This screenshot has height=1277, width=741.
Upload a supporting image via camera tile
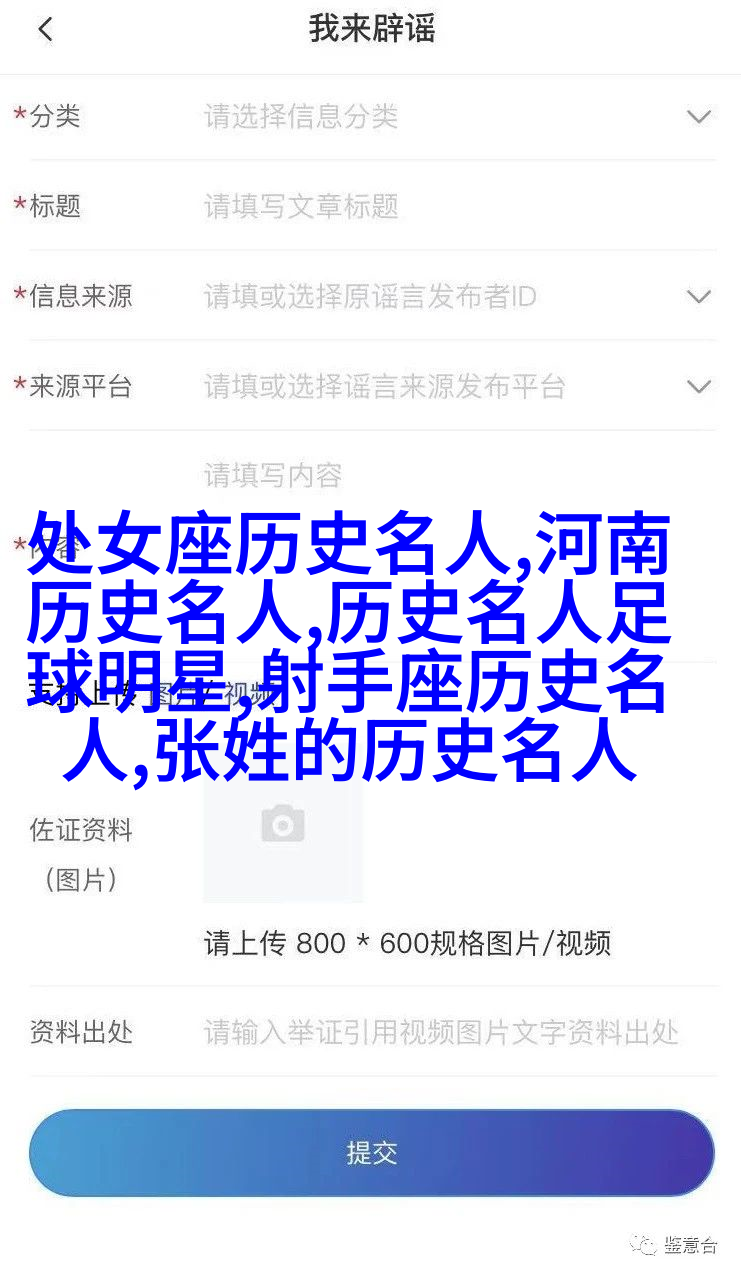point(283,826)
